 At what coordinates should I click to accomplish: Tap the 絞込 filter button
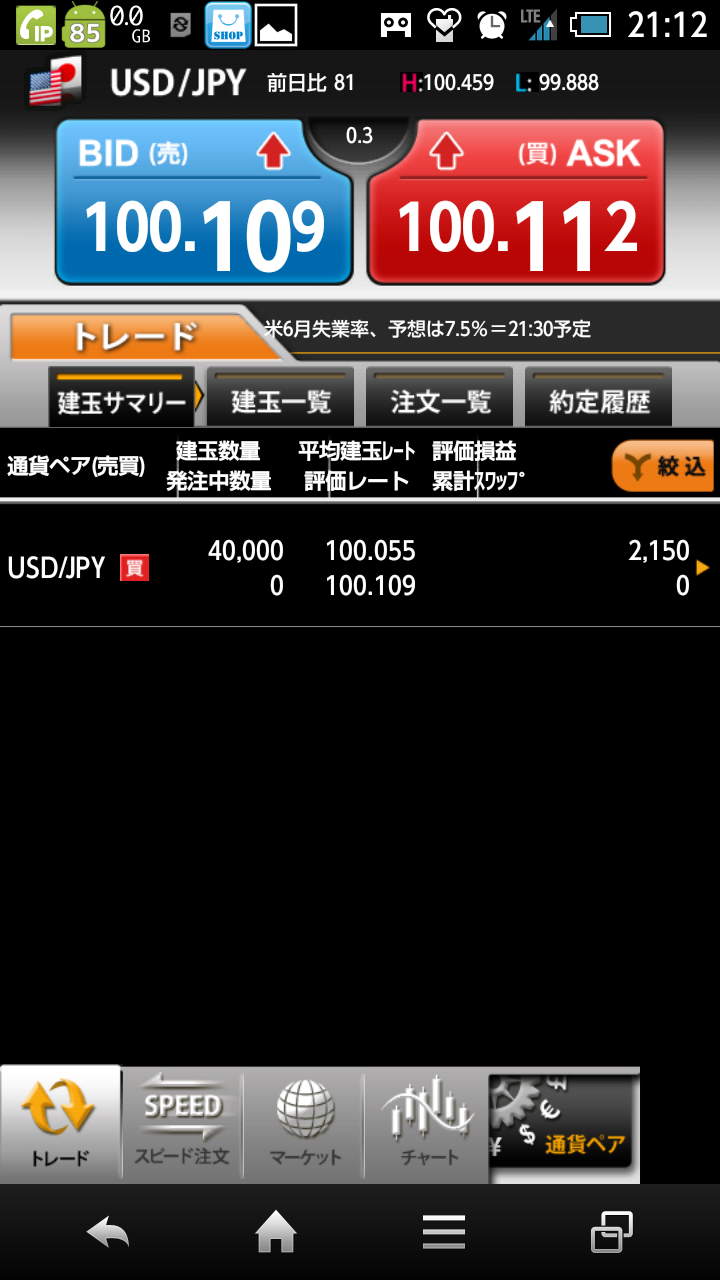[663, 466]
